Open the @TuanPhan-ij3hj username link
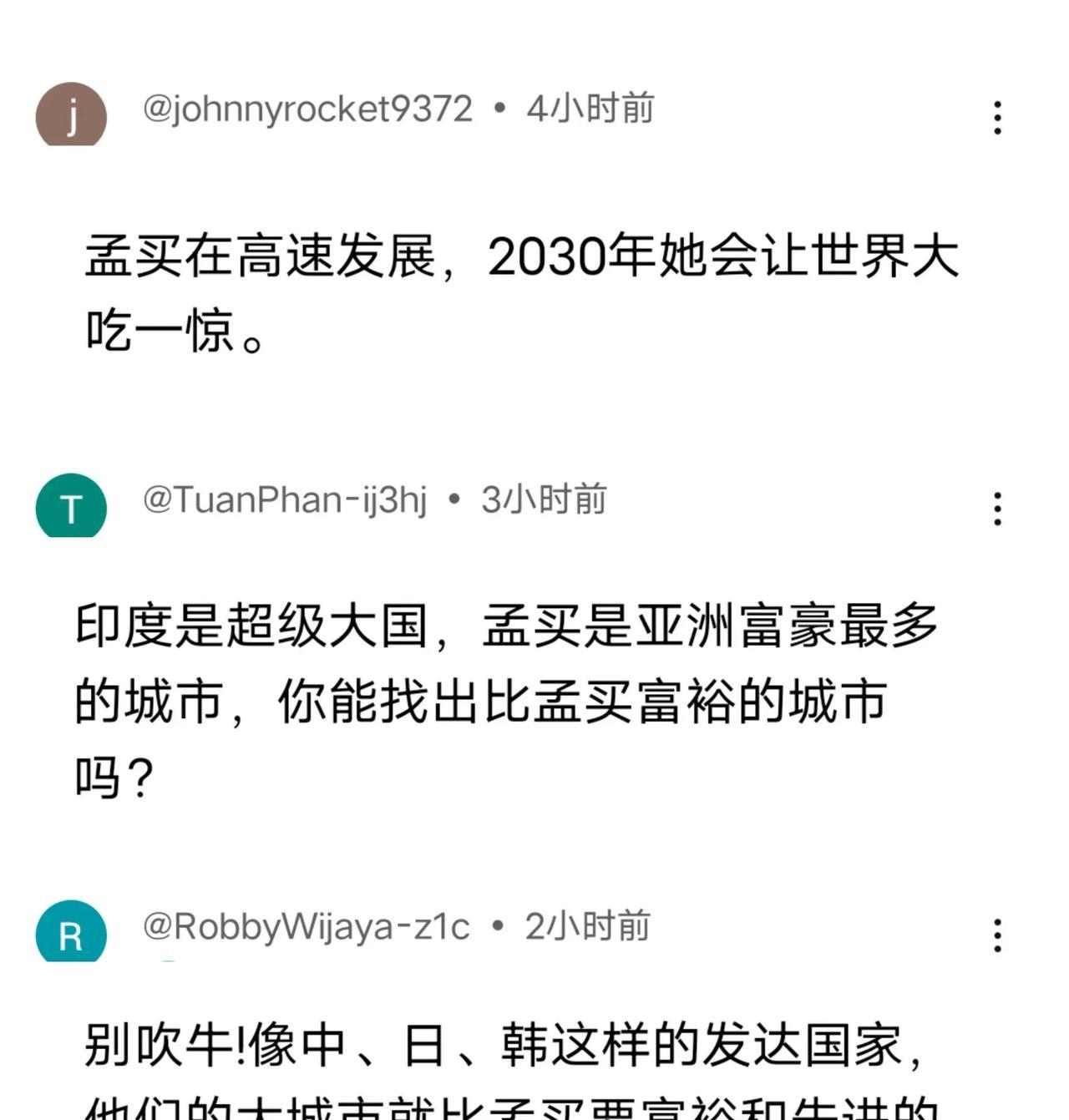The height and width of the screenshot is (1120, 1069). pyautogui.click(x=284, y=499)
